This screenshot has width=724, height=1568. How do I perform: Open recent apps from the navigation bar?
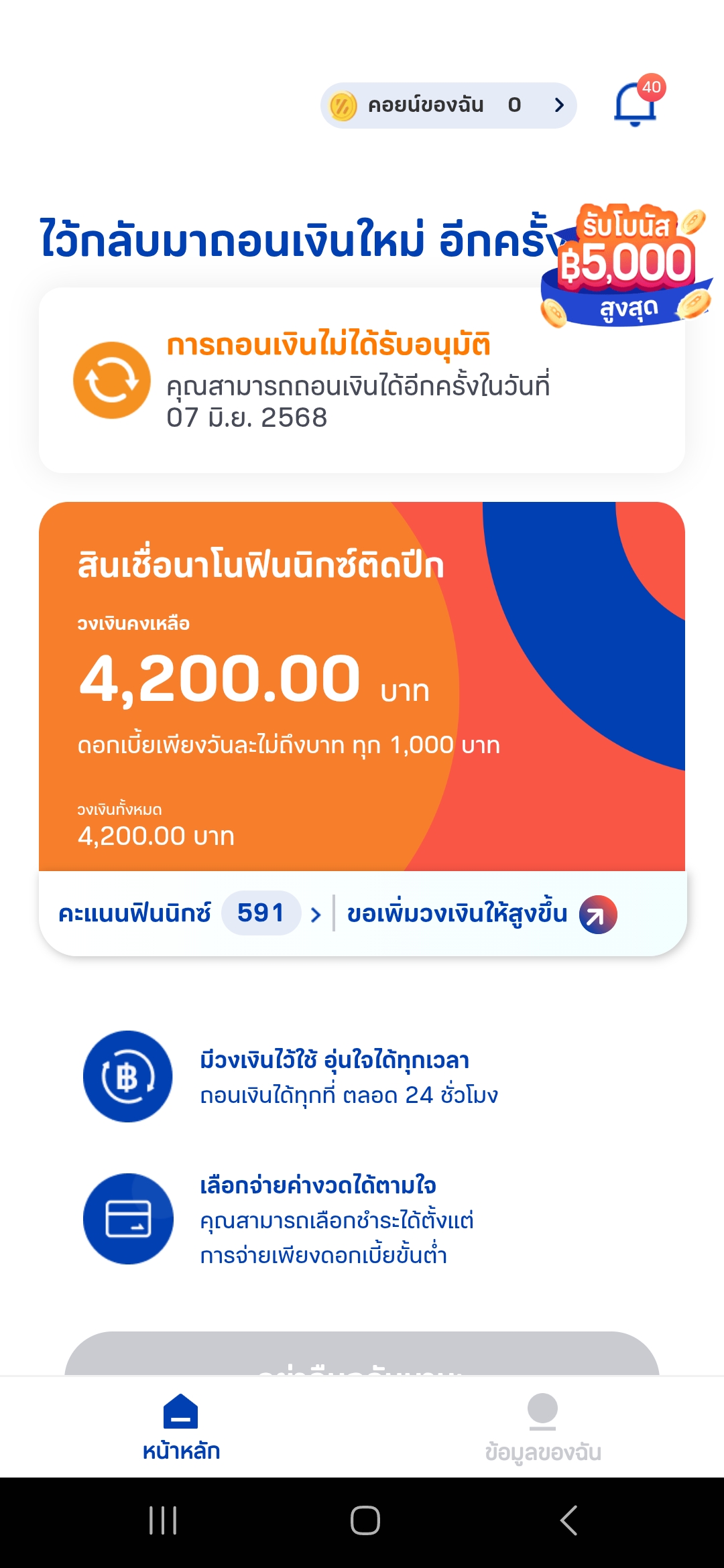click(163, 1520)
